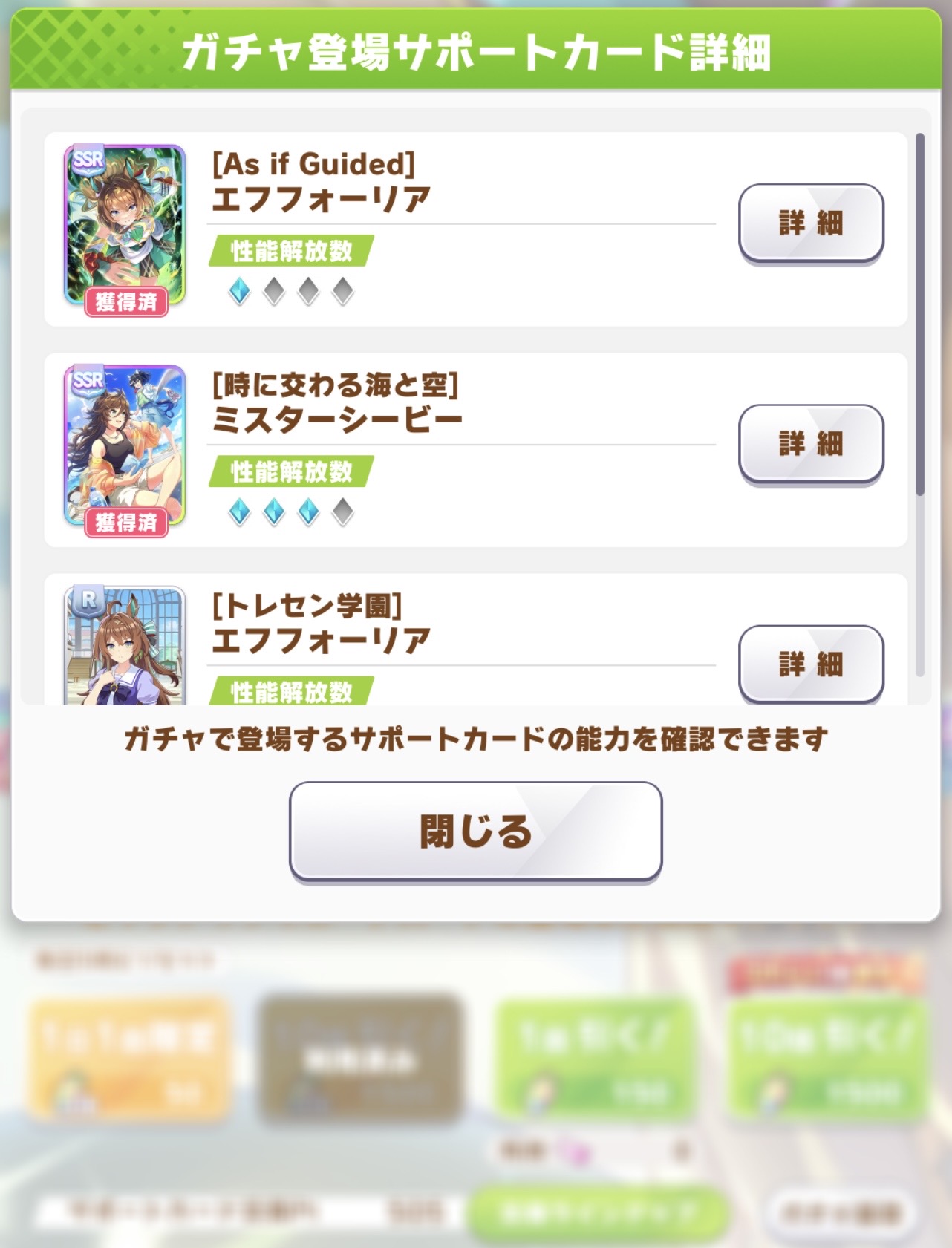Viewport: 952px width, 1248px height.
Task: Open 詳細 for [As if Guided] エフフォーリア
Action: pos(811,223)
